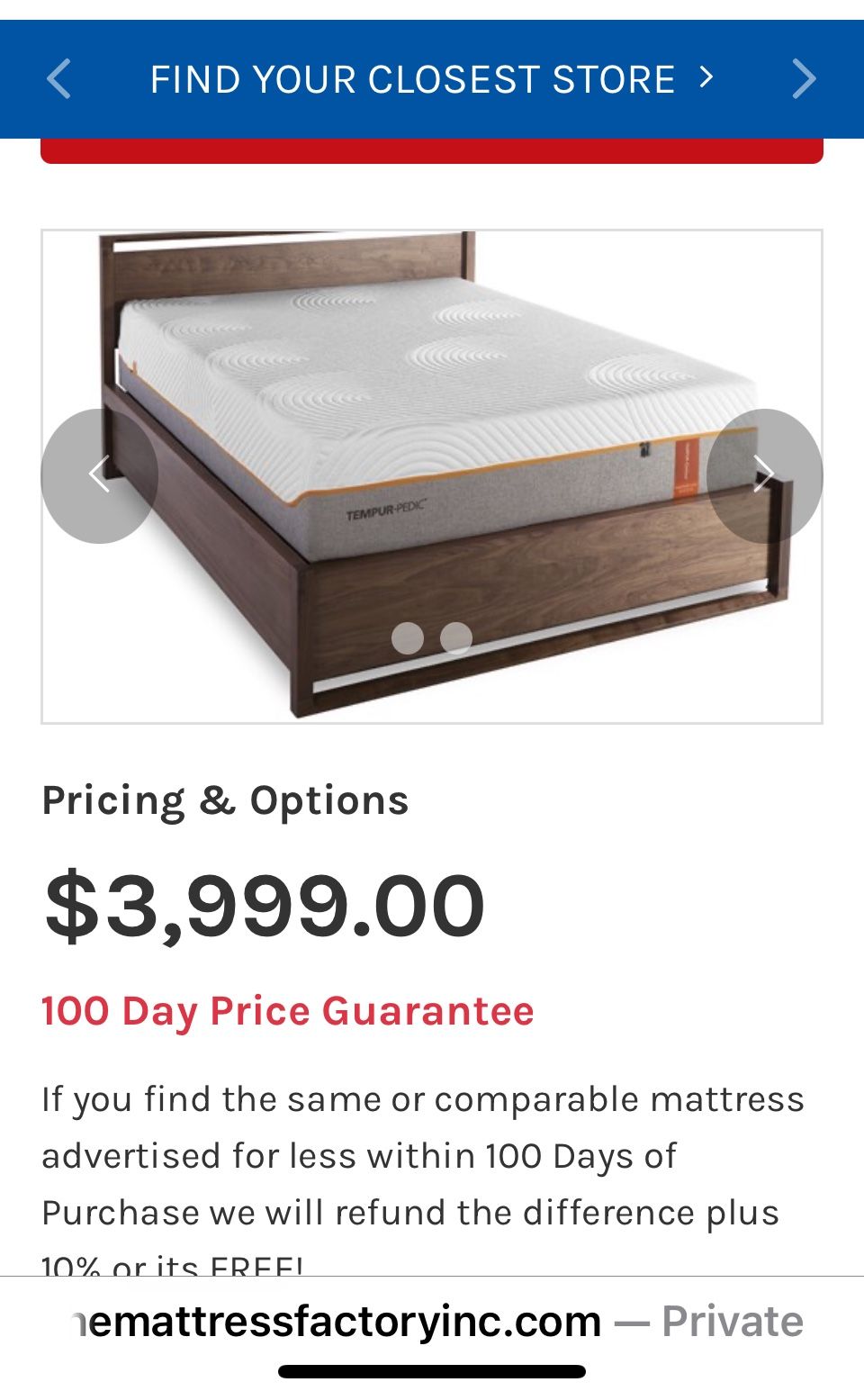
Task: Open the '100 Day Price Guarantee' link
Action: [x=286, y=1012]
